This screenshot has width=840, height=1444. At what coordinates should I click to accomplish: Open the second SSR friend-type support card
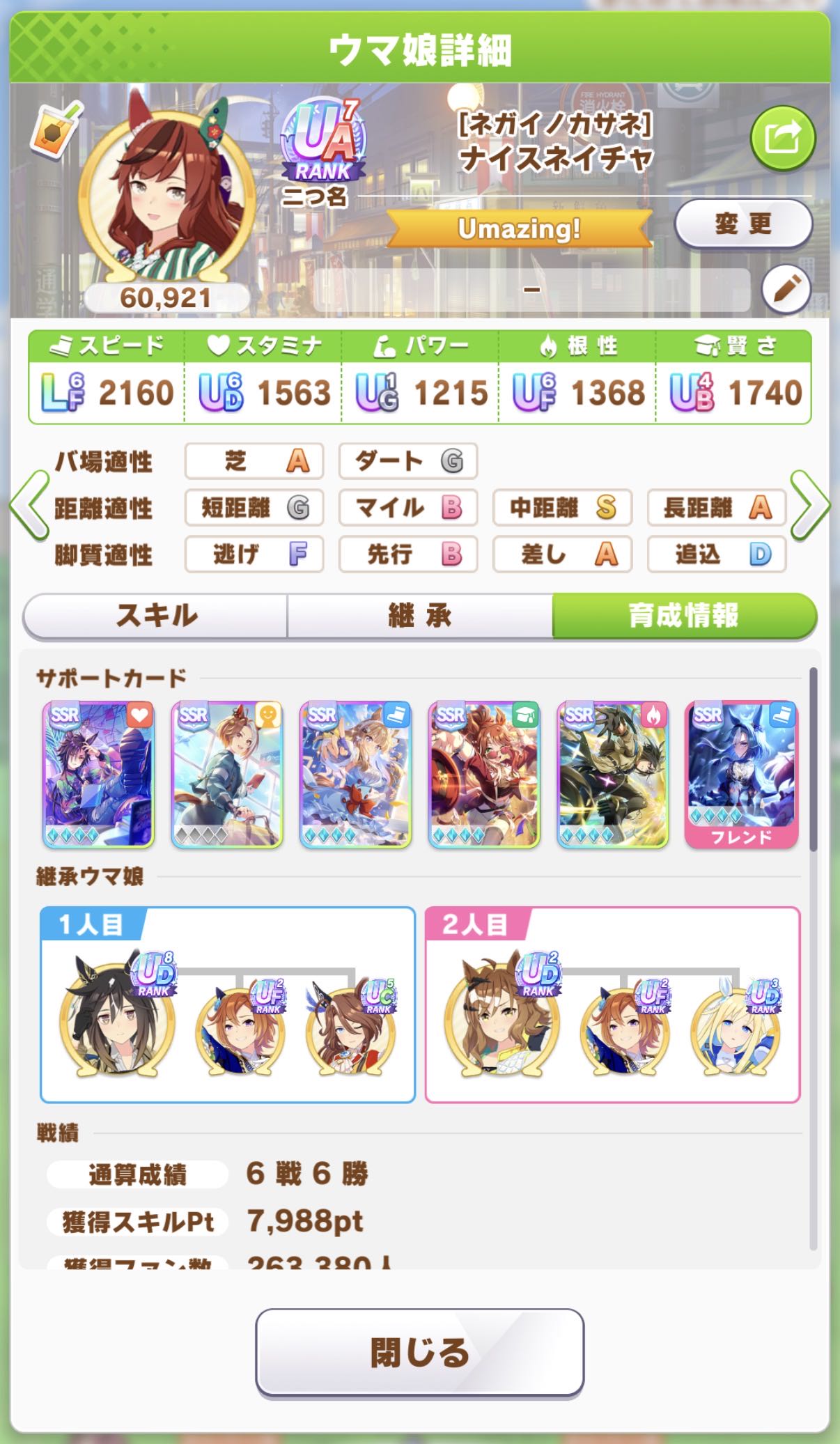point(227,775)
